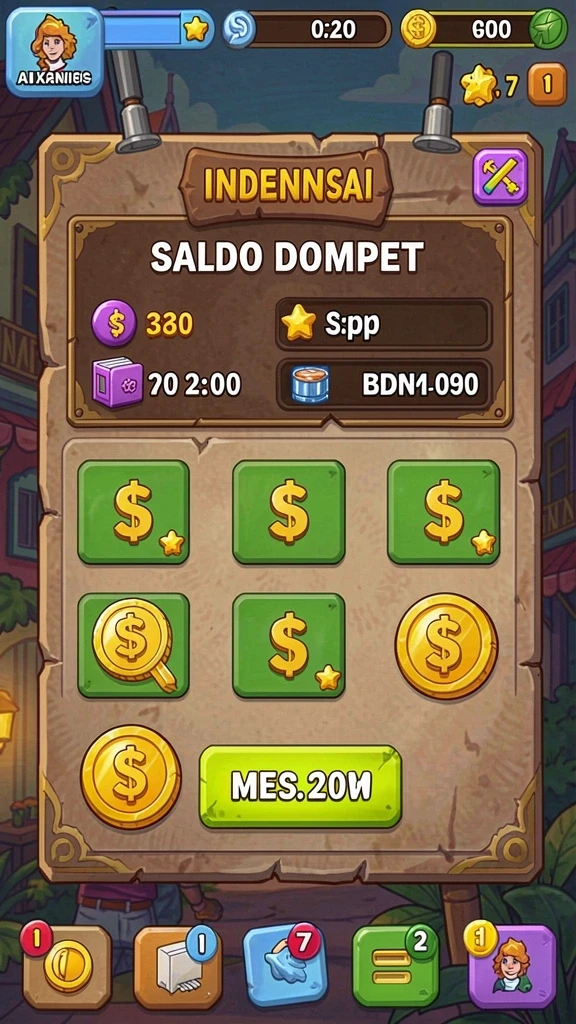Tap the green leaf icon beside 600 coins
The image size is (576, 1024).
click(549, 29)
